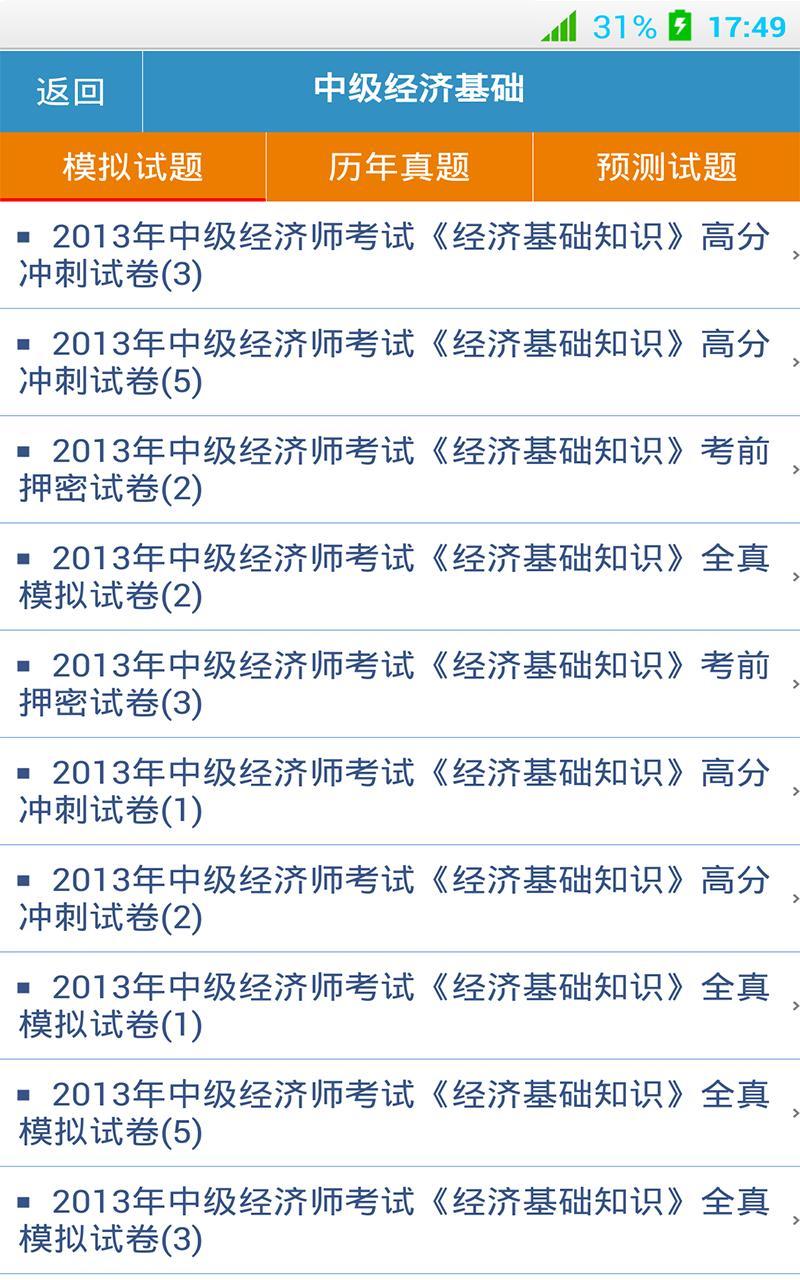This screenshot has height=1280, width=800.
Task: Open 全真模拟试卷(1)
Action: tap(395, 1004)
